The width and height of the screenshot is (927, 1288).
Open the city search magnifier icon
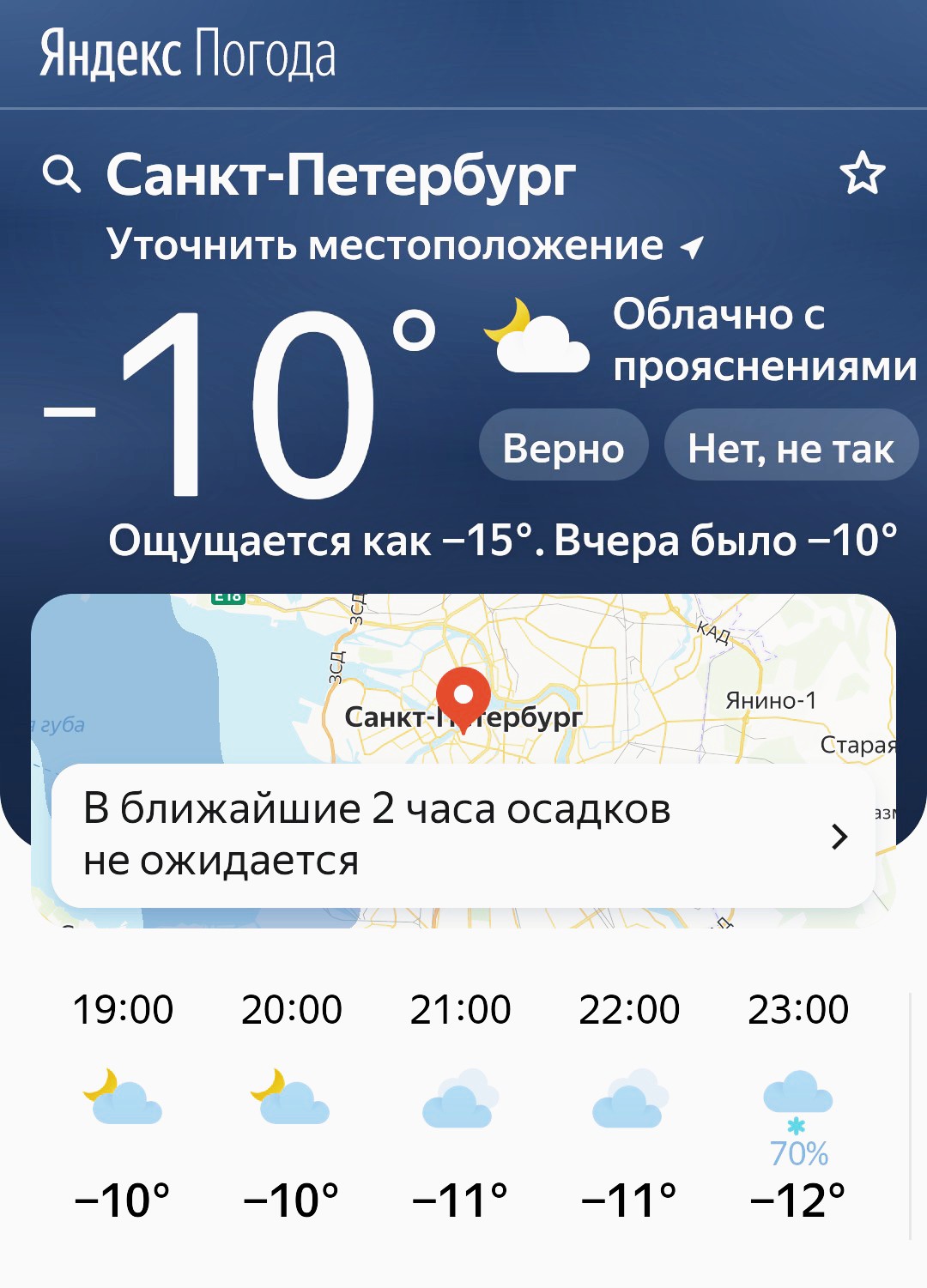click(62, 174)
